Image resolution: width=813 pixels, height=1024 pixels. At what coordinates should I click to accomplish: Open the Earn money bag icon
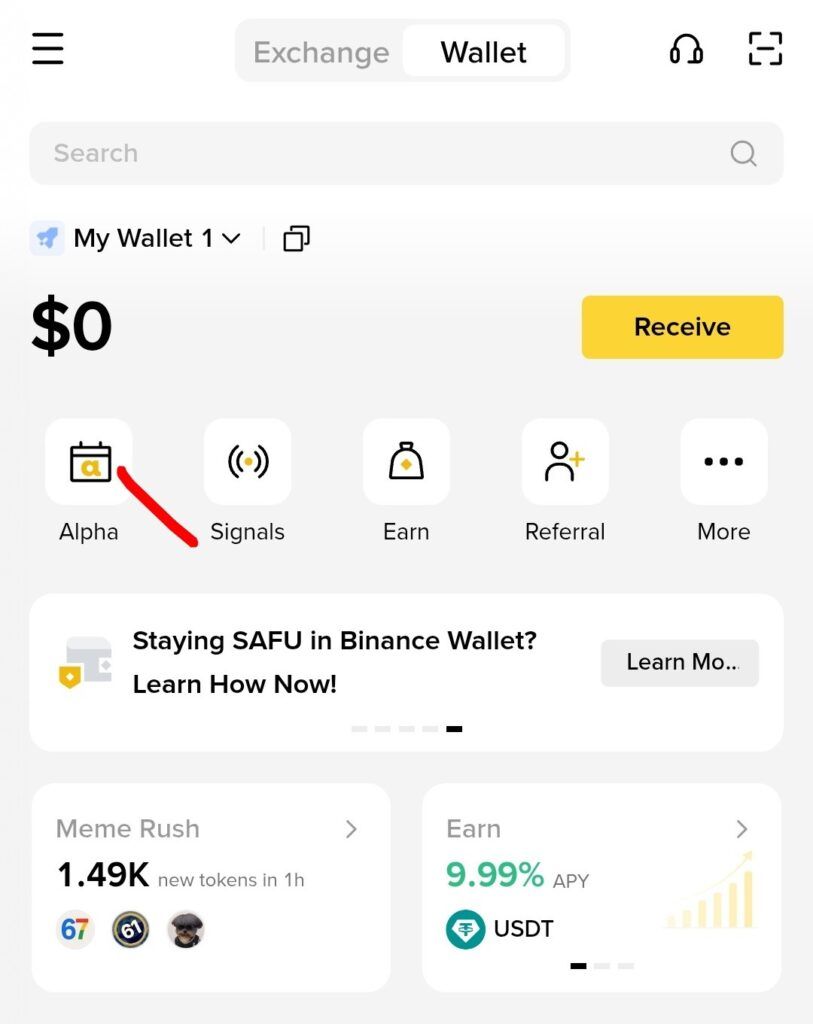coord(406,461)
